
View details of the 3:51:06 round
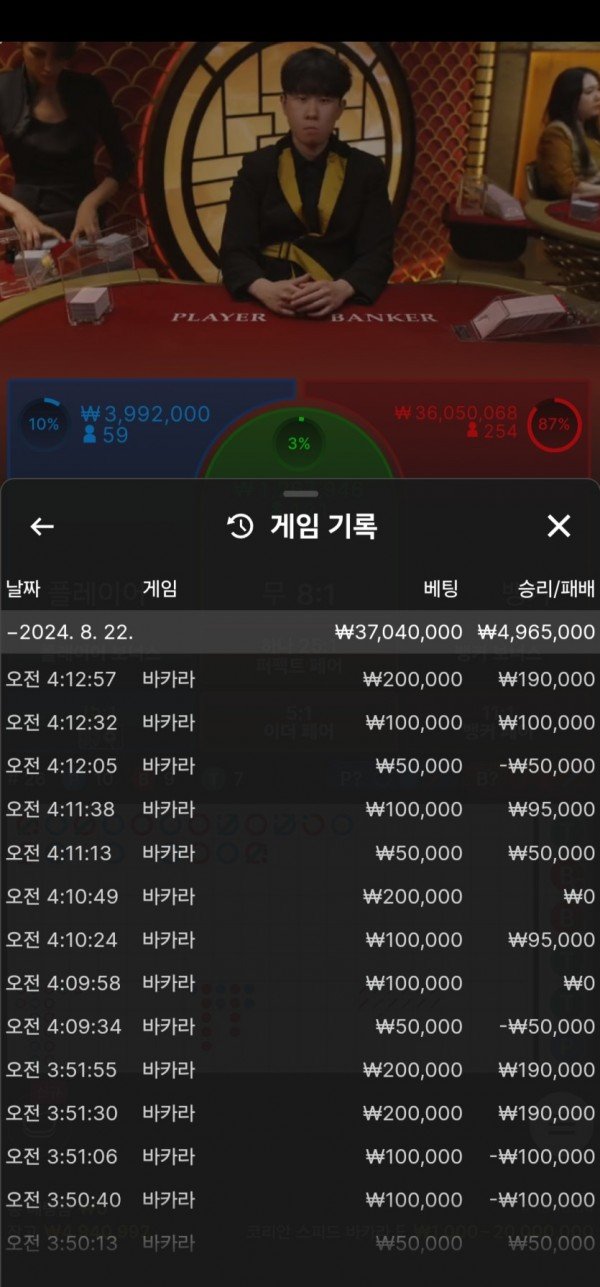click(300, 1157)
